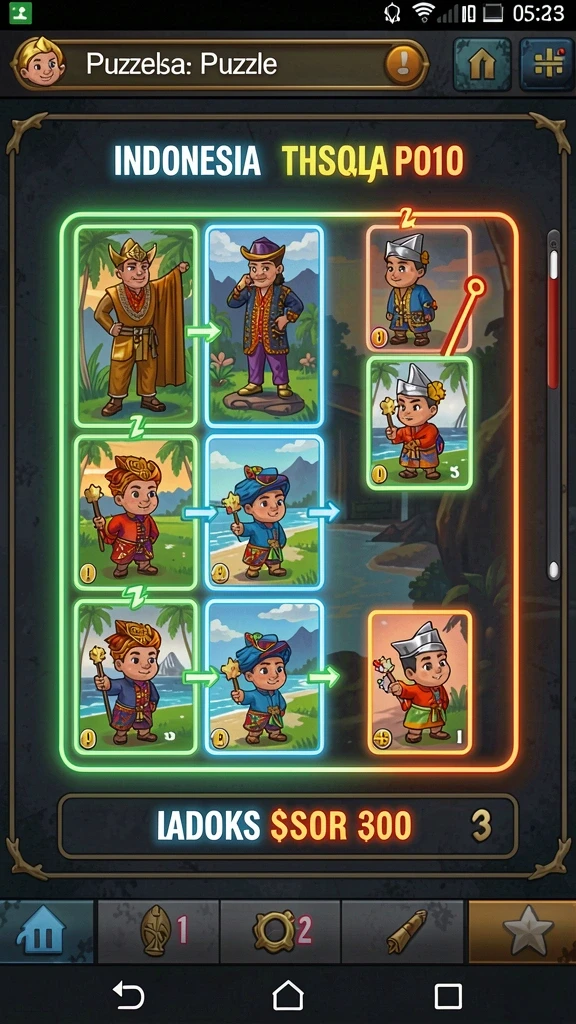Open recent apps from the navigation bar
576x1024 pixels.
click(x=448, y=996)
